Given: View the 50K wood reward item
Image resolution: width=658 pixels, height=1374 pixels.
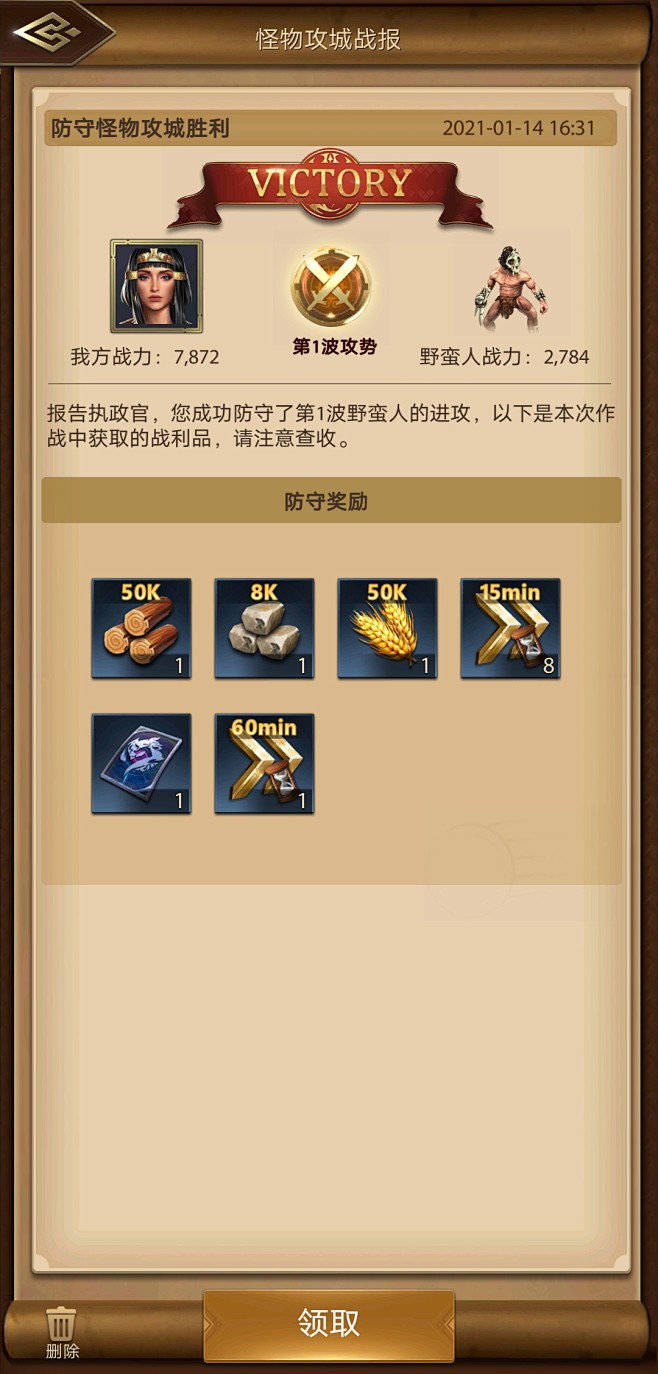Looking at the screenshot, I should [x=141, y=629].
